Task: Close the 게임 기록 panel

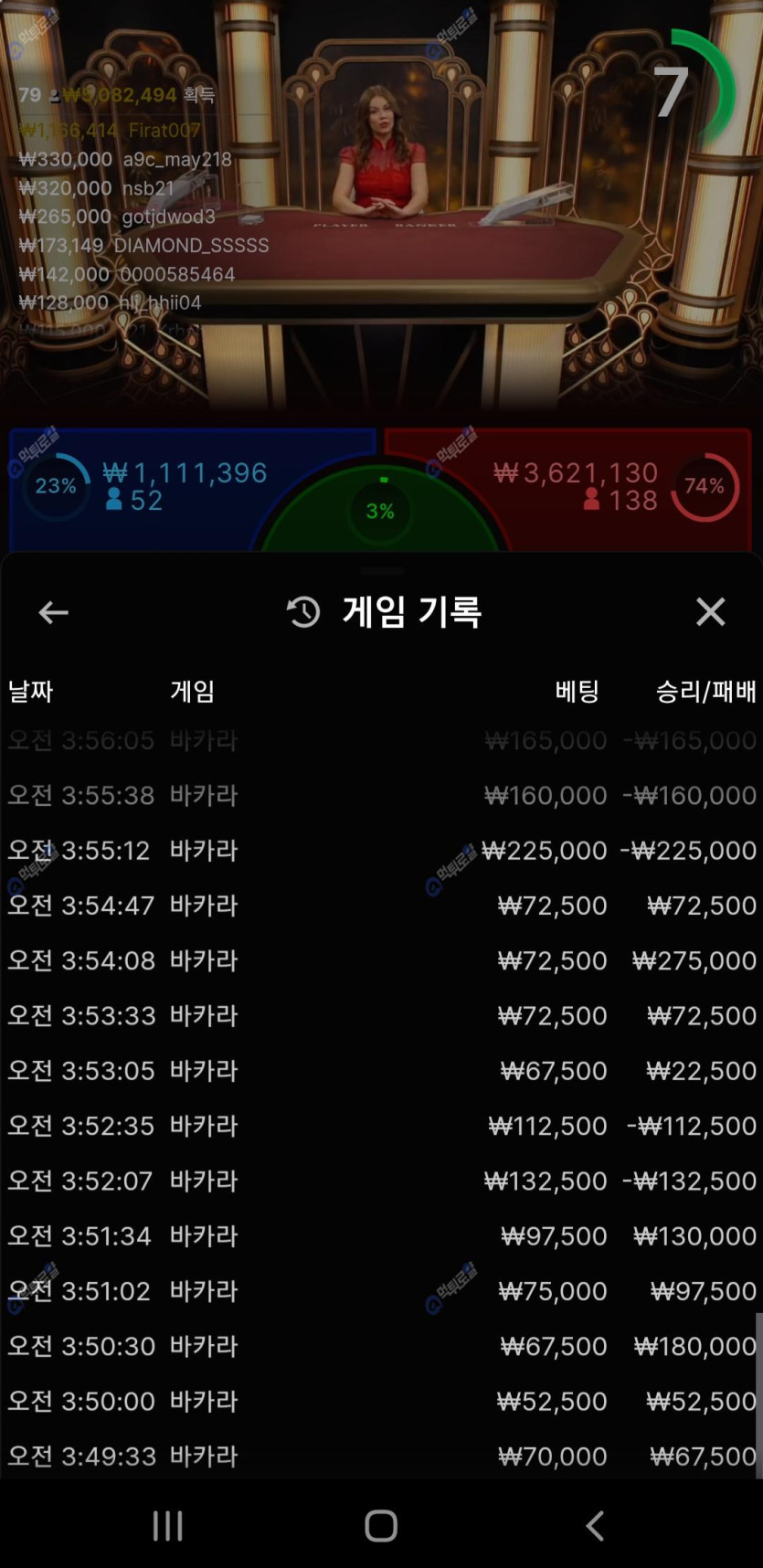Action: coord(710,612)
